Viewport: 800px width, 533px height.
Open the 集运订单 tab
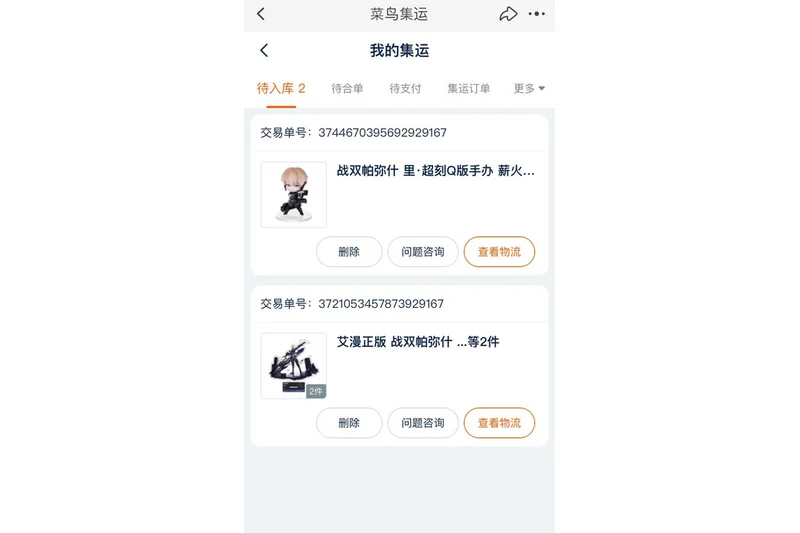(x=468, y=88)
